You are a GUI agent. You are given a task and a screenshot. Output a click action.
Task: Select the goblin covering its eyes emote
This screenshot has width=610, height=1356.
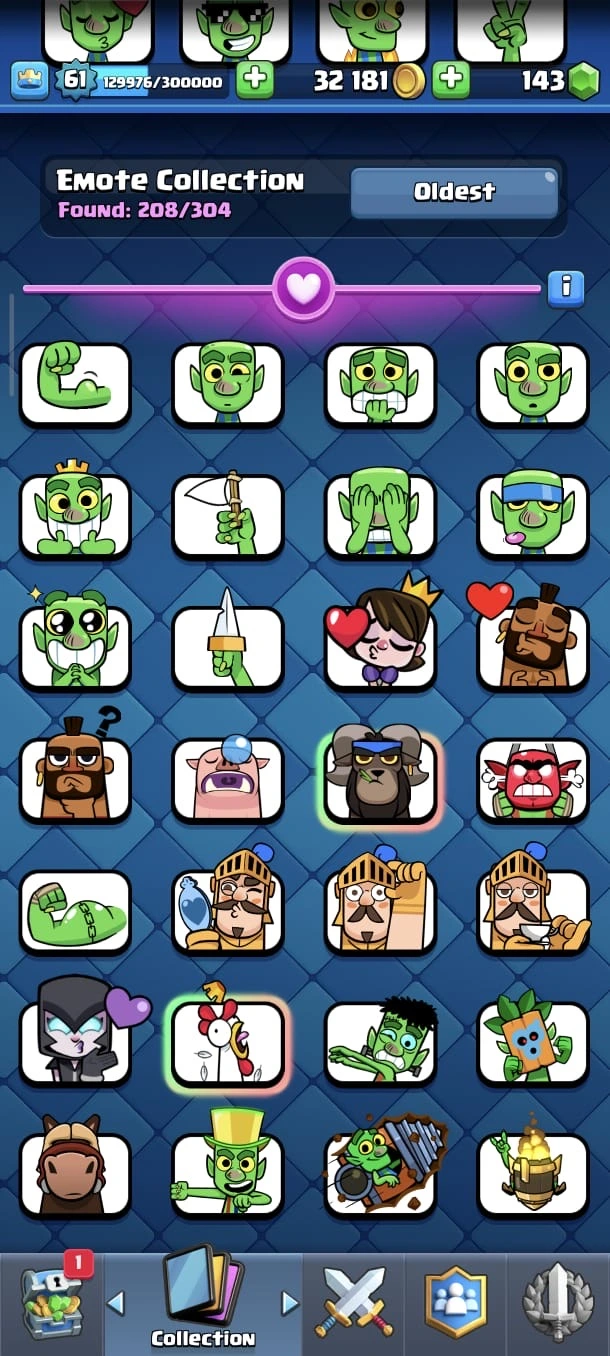(380, 514)
